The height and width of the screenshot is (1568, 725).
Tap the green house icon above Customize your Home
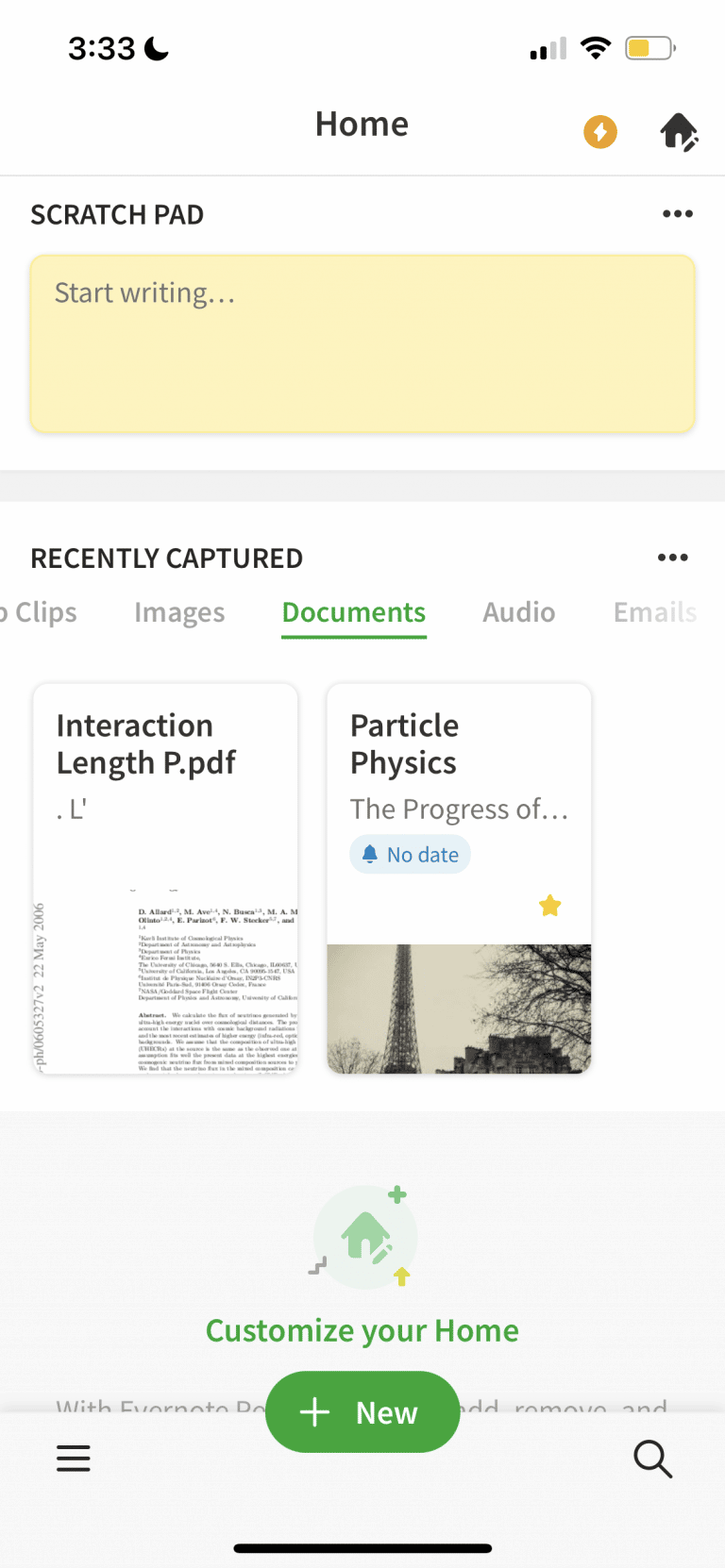tap(363, 1236)
